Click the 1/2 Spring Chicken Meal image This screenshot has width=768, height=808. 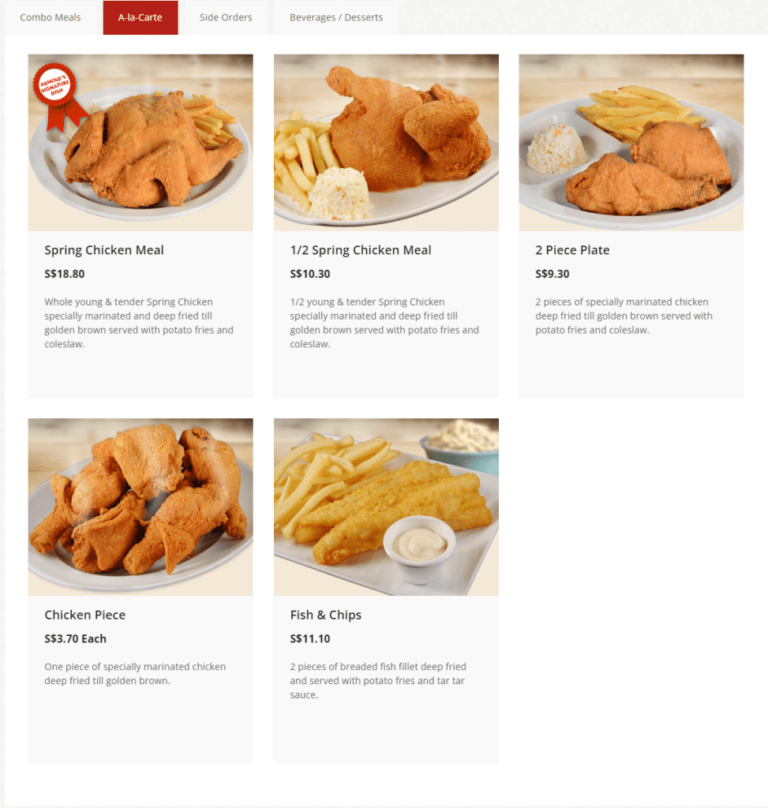pyautogui.click(x=386, y=140)
